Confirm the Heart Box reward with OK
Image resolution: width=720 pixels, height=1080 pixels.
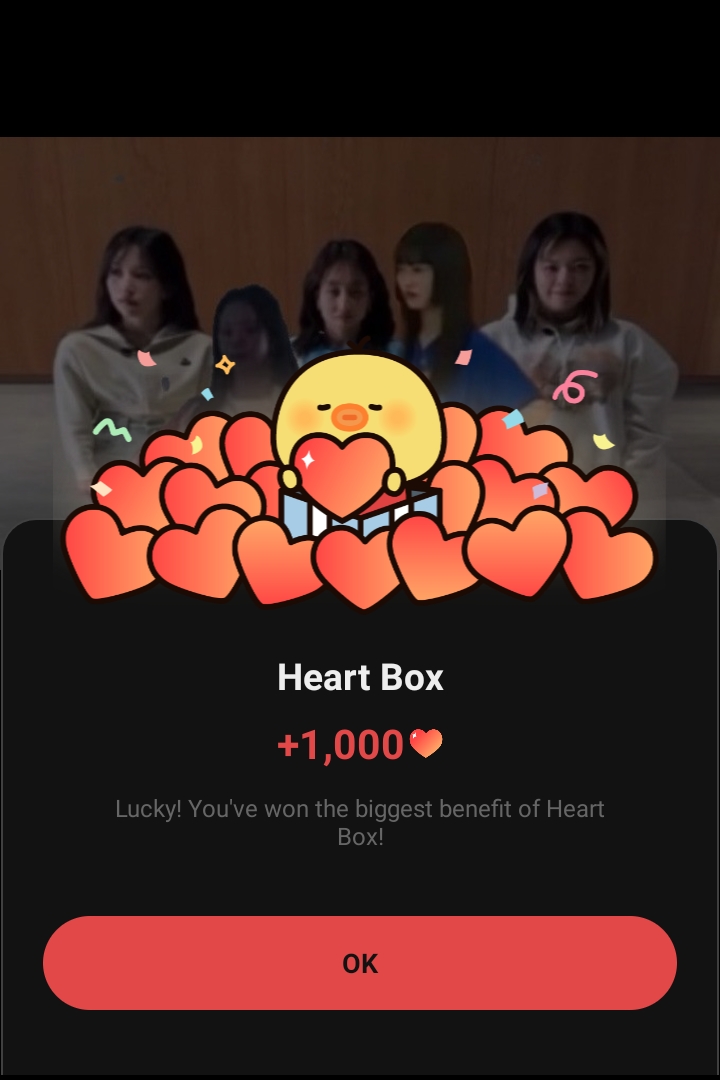pyautogui.click(x=360, y=963)
